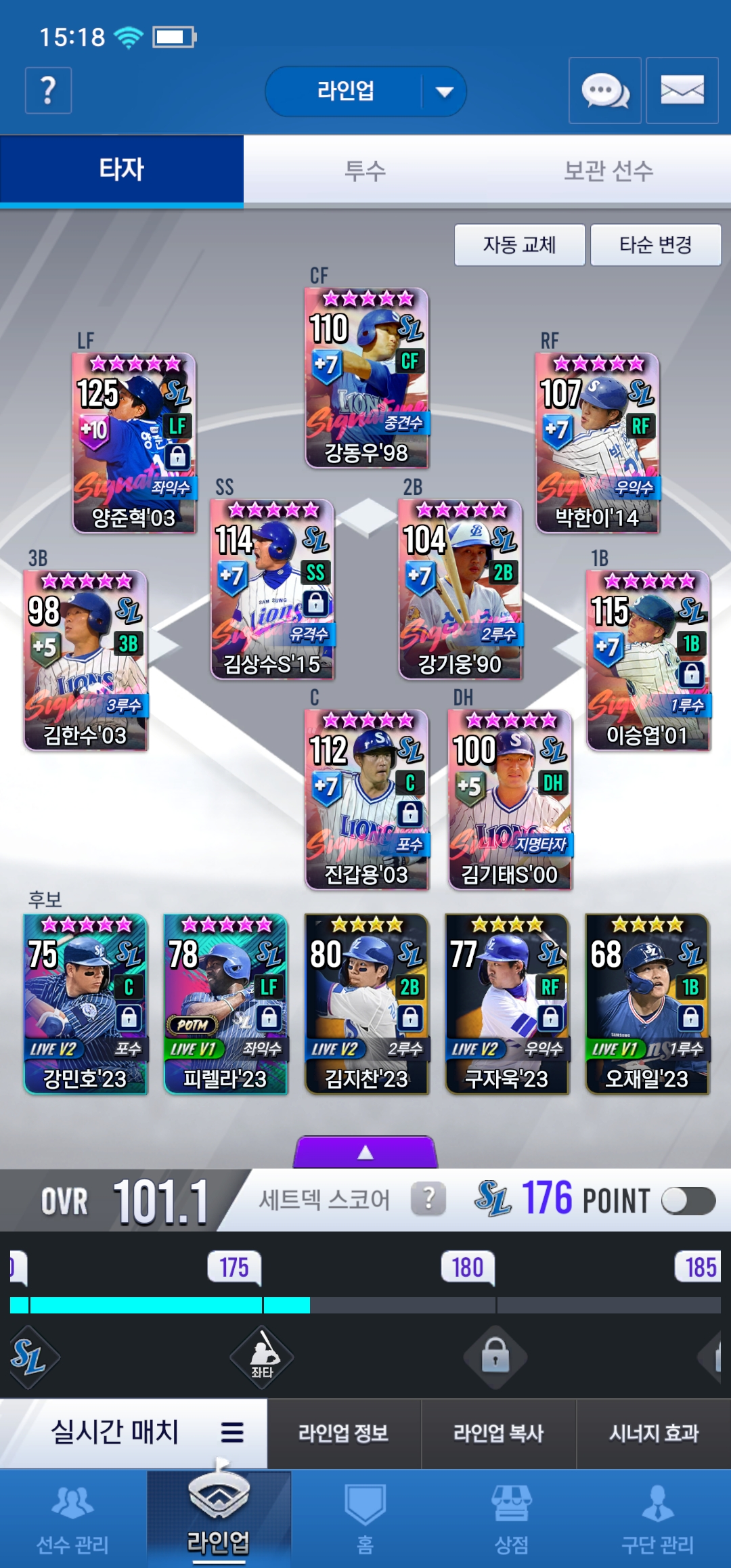Go to the 상점 tab
The image size is (731, 1568).
point(512,1519)
